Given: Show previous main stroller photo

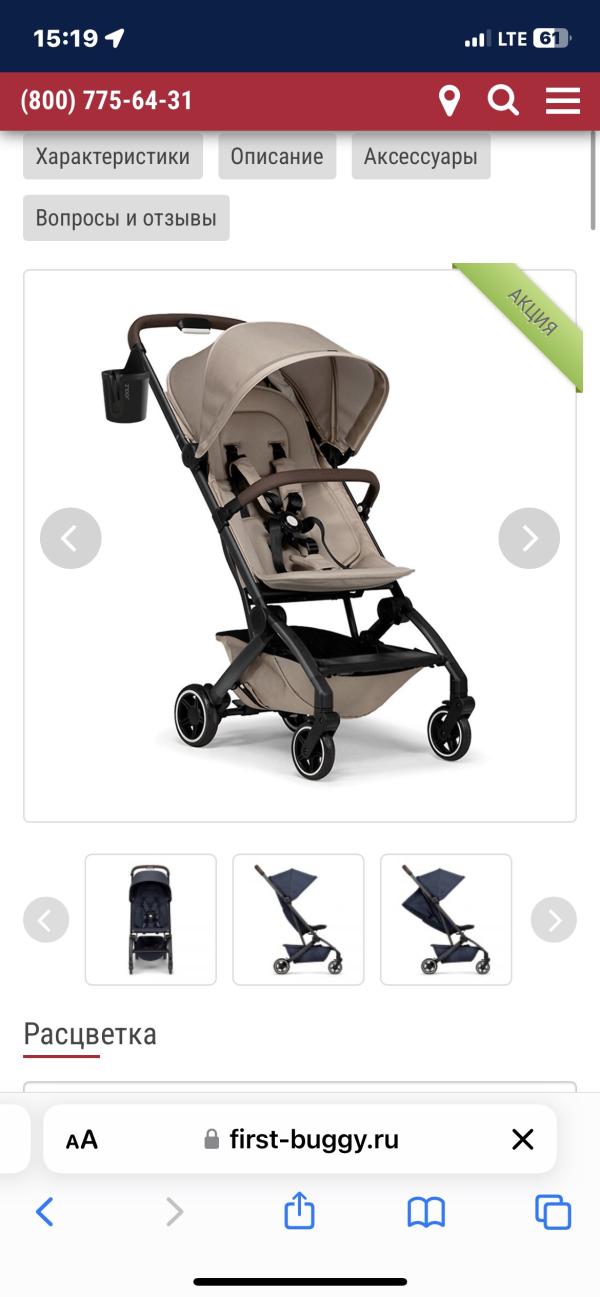Looking at the screenshot, I should (x=71, y=538).
